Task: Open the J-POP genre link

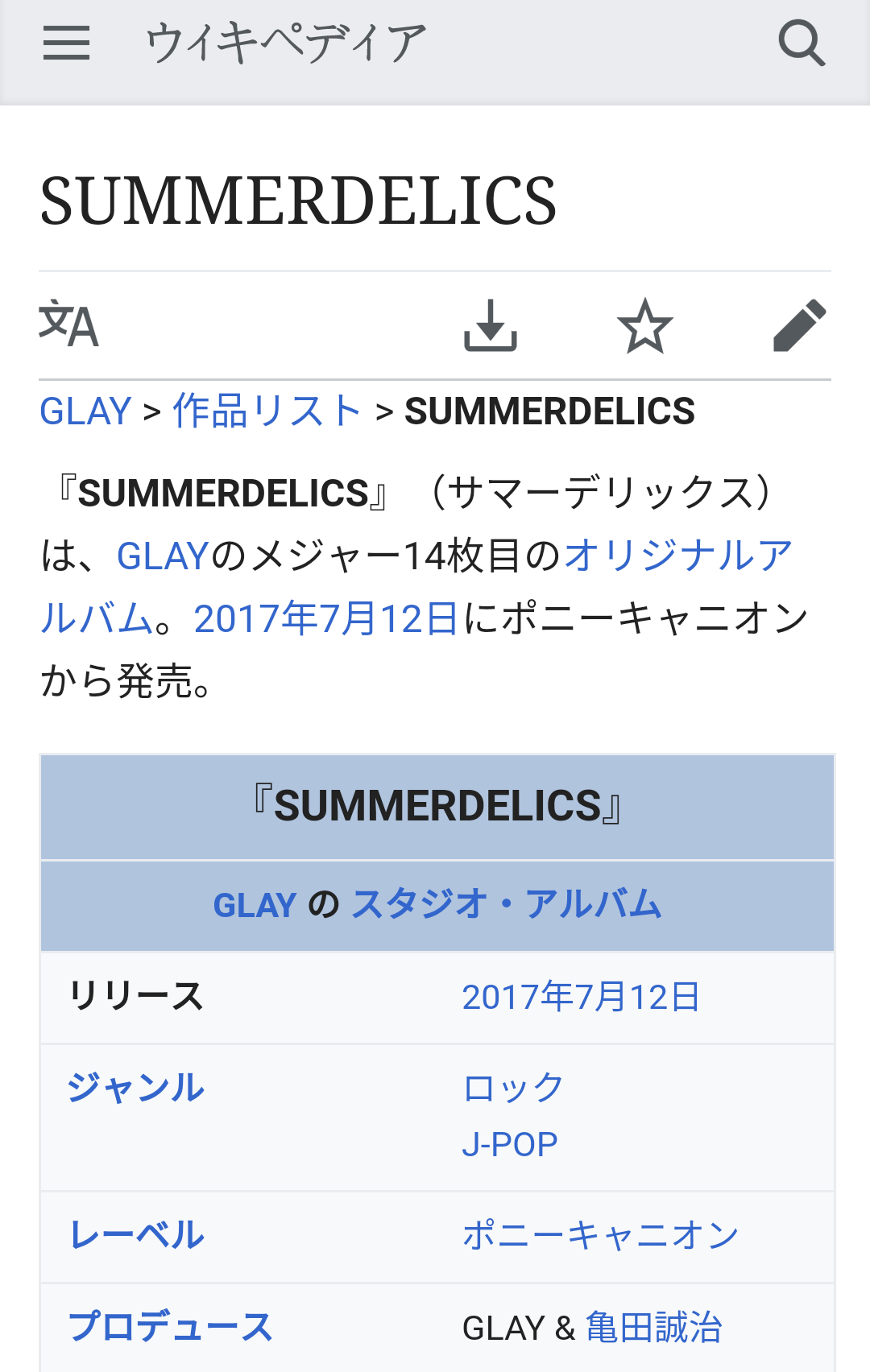Action: click(x=510, y=1144)
